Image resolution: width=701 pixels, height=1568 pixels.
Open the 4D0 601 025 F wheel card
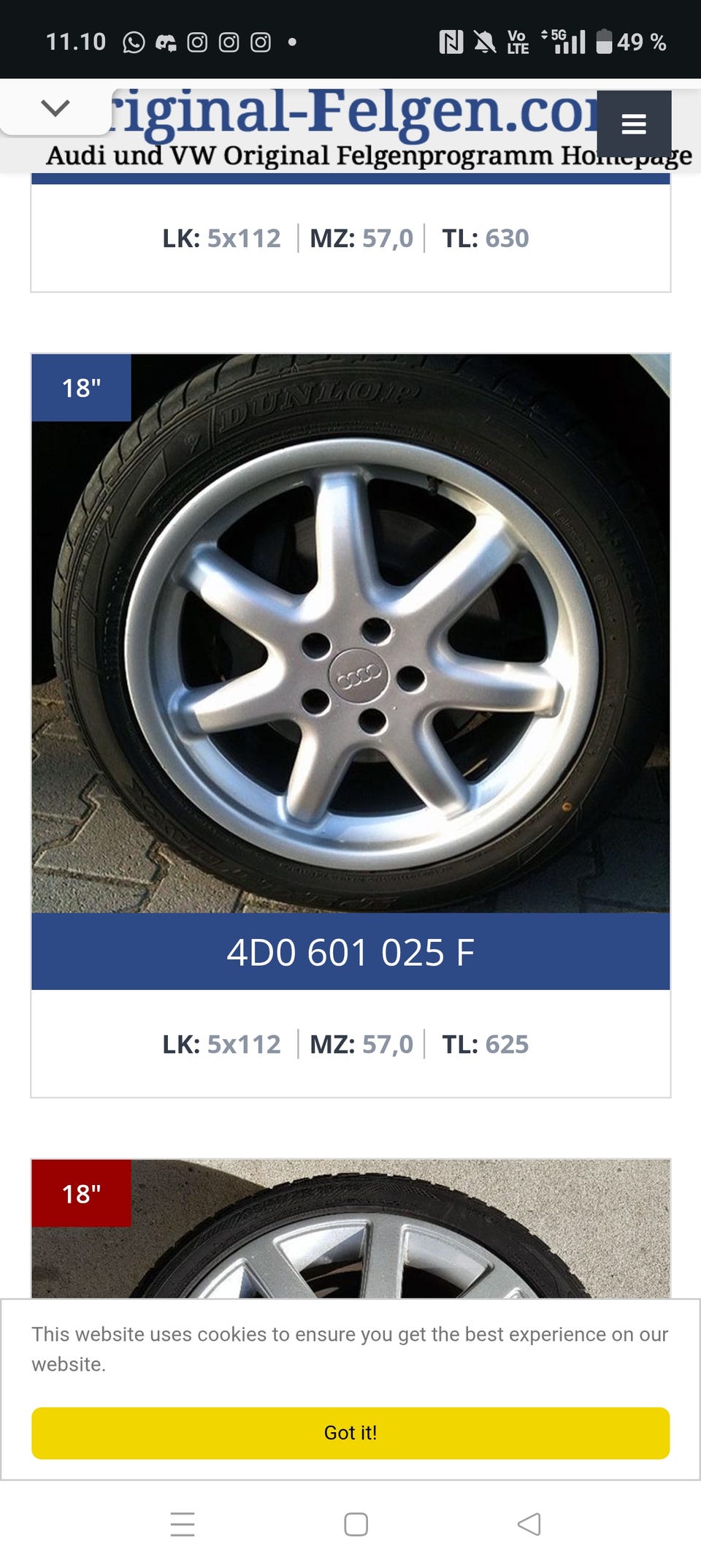click(x=350, y=951)
